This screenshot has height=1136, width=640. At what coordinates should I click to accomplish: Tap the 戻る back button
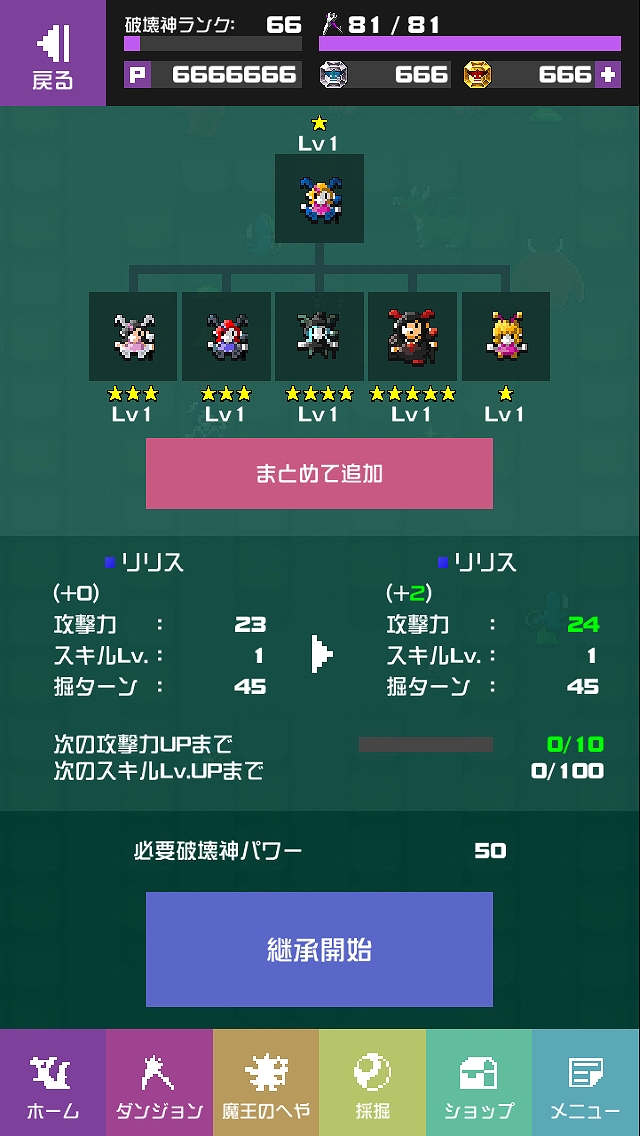52,52
